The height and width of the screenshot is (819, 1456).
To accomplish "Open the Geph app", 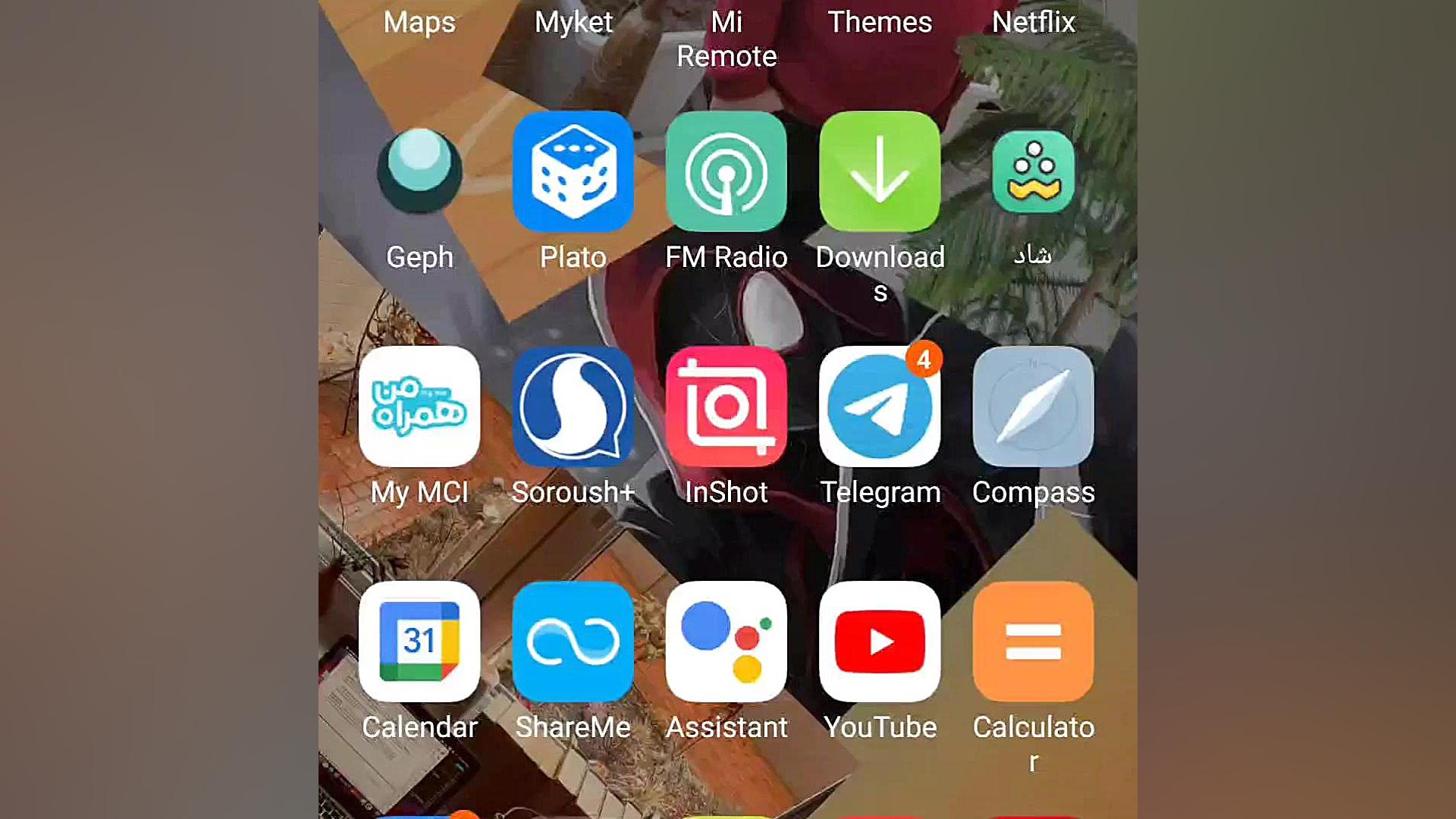I will (x=419, y=172).
